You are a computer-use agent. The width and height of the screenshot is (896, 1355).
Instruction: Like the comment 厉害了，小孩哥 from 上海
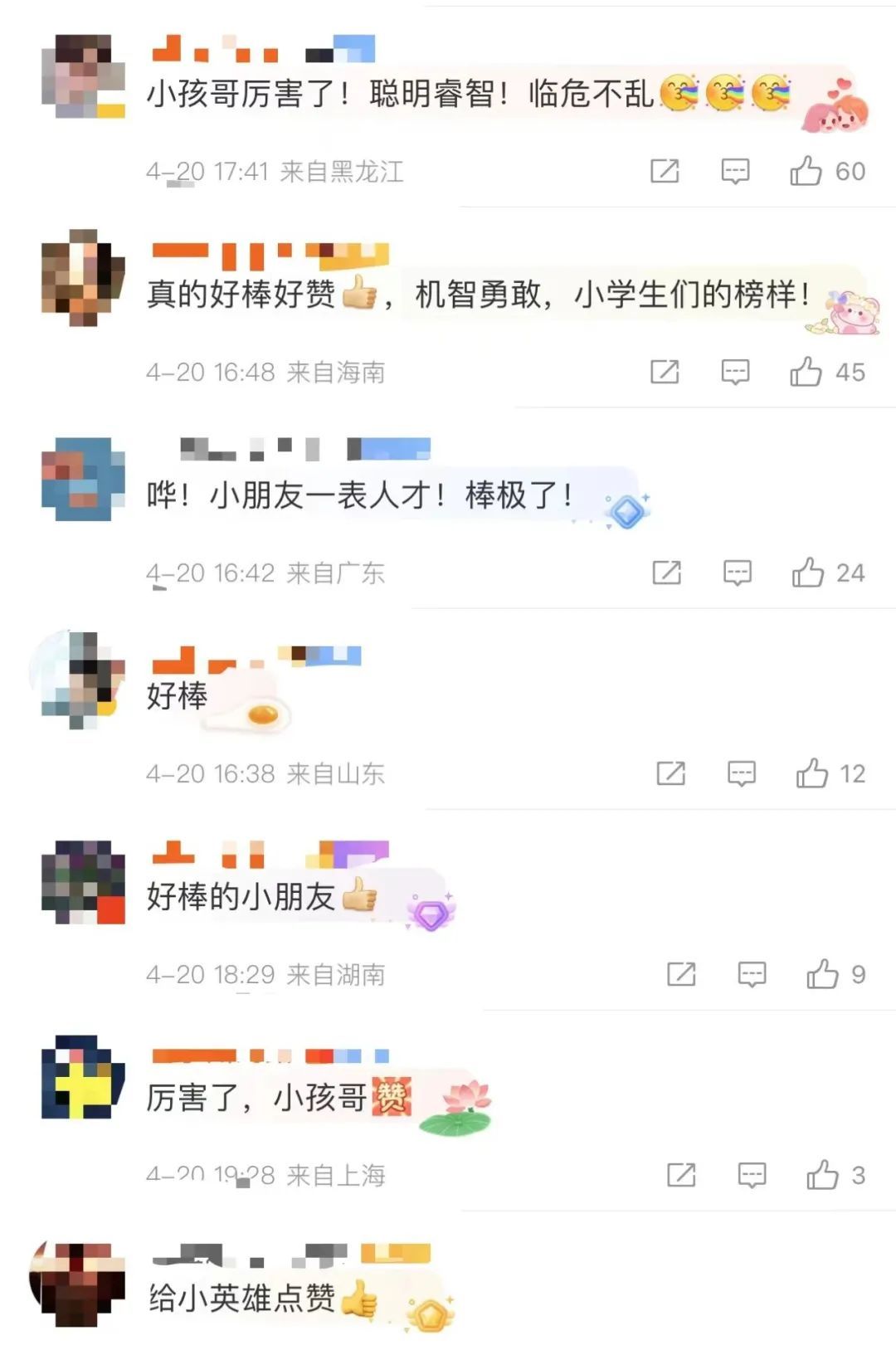[x=822, y=1176]
